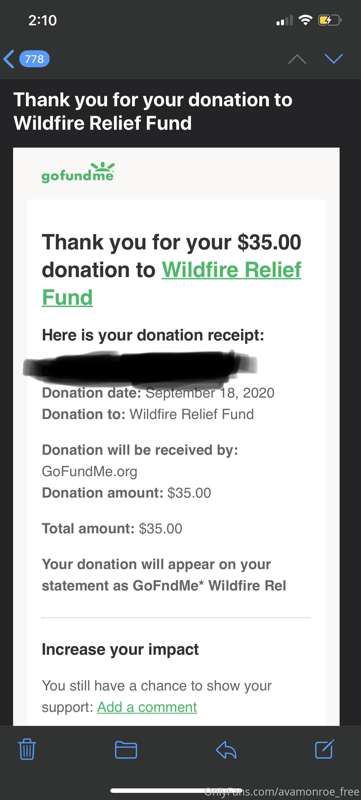The width and height of the screenshot is (361, 800).
Task: Go to the next email with the down arrow
Action: pos(334,59)
